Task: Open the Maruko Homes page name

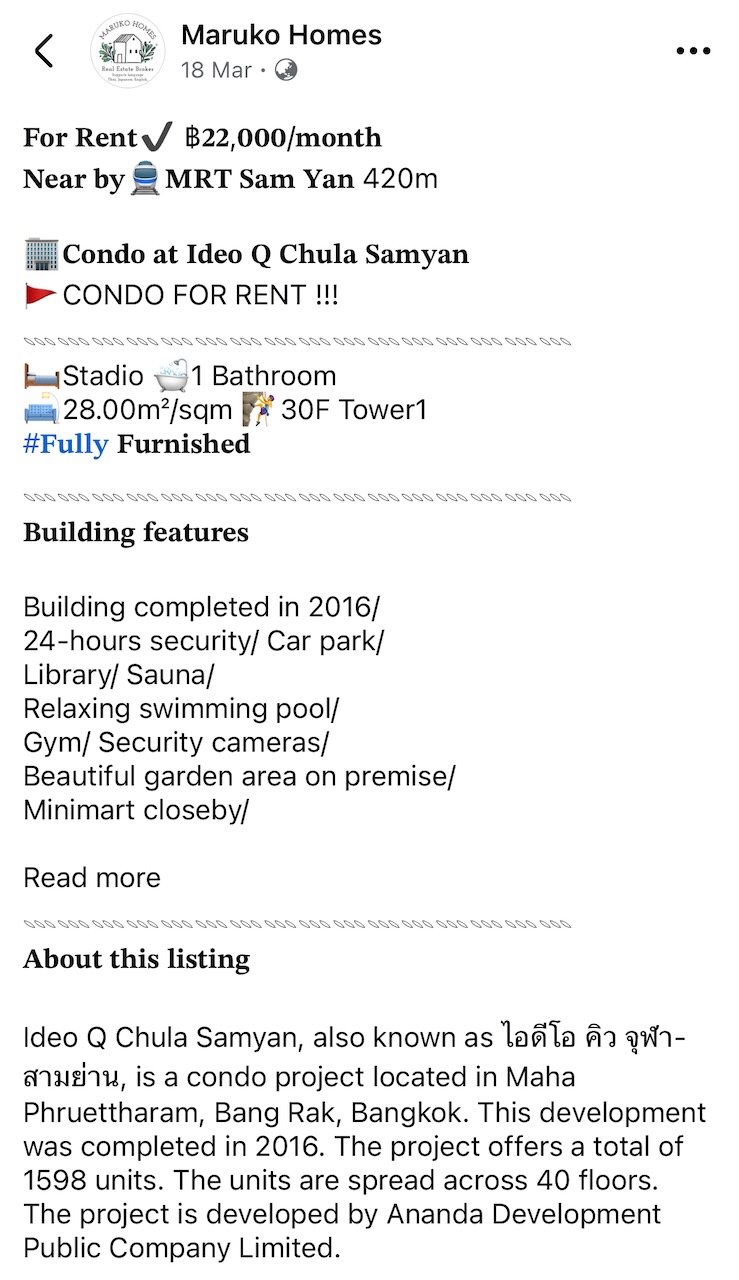Action: 281,35
